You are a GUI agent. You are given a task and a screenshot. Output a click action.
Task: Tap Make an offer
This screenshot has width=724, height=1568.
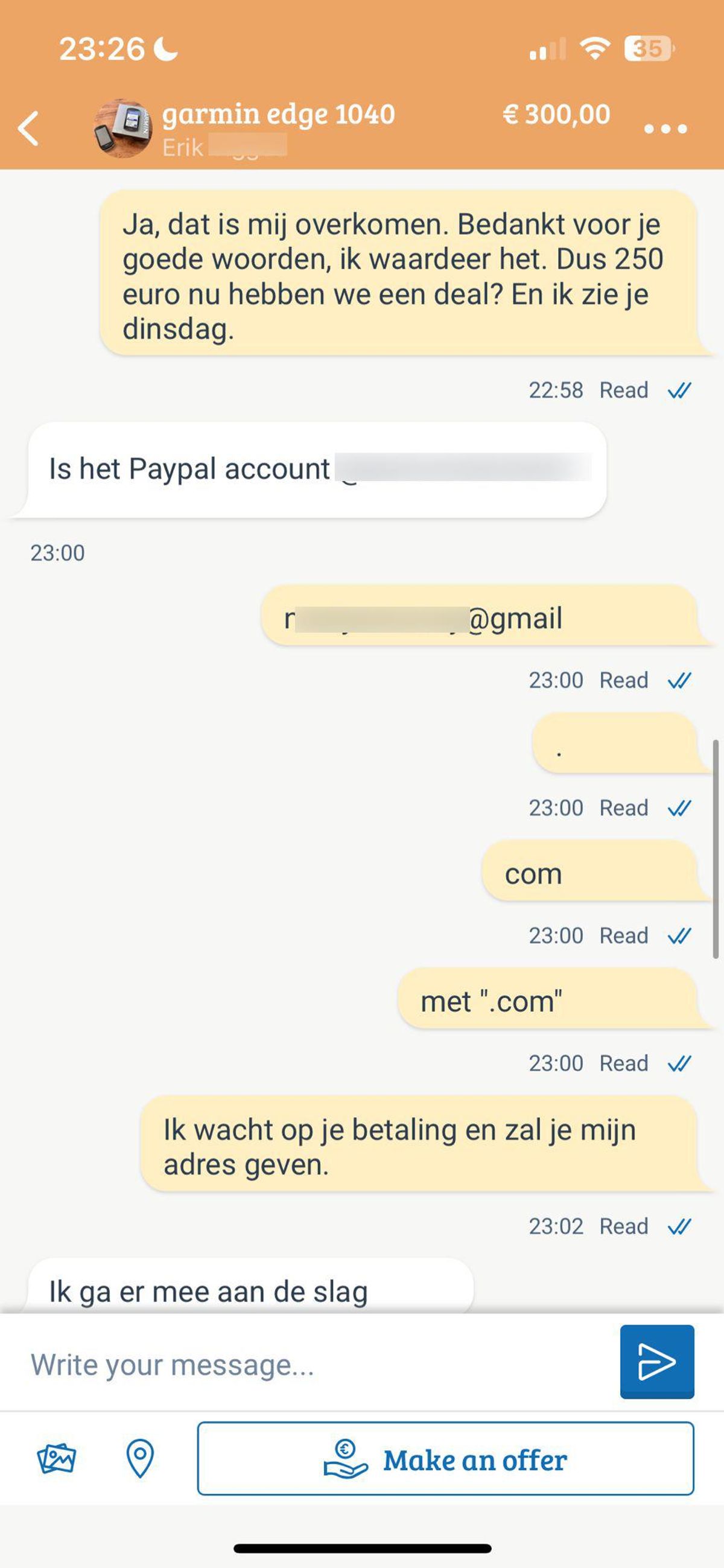(x=445, y=1458)
